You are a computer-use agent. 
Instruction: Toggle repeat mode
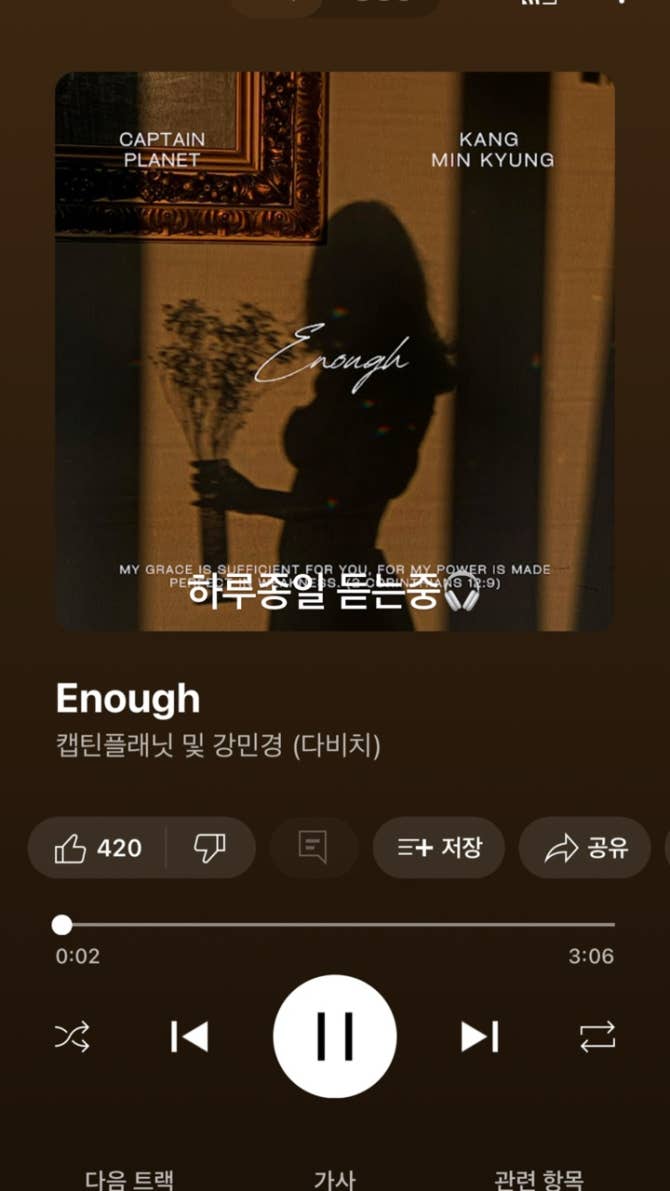coord(597,1037)
